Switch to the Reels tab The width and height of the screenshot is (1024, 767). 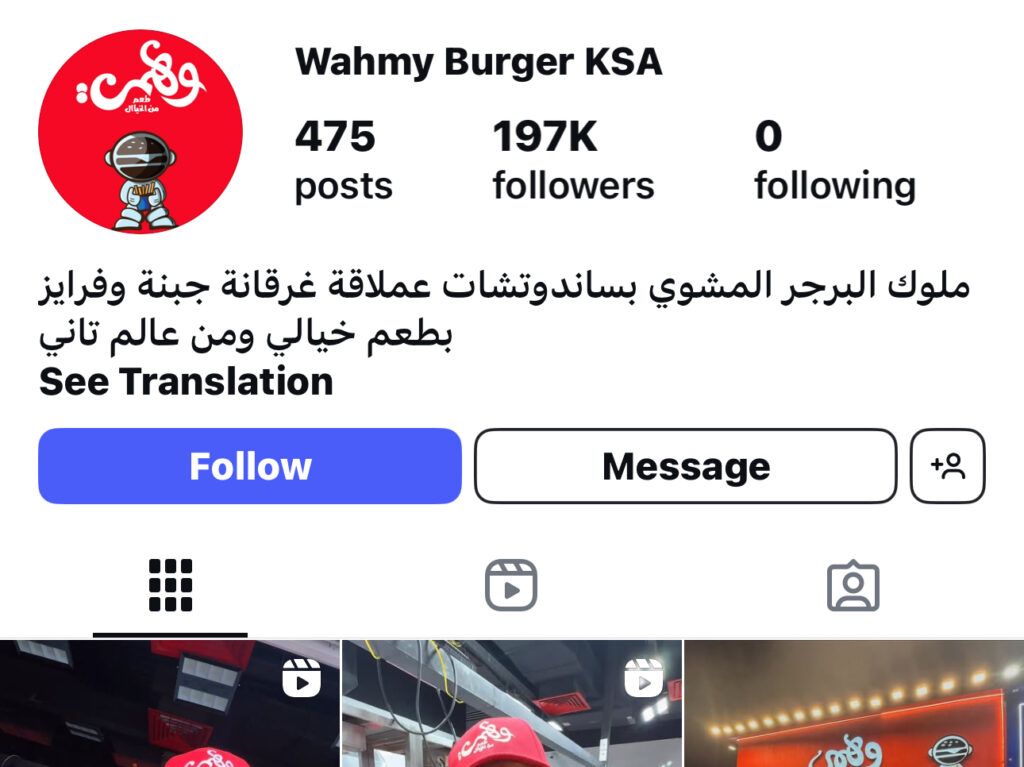pyautogui.click(x=511, y=585)
